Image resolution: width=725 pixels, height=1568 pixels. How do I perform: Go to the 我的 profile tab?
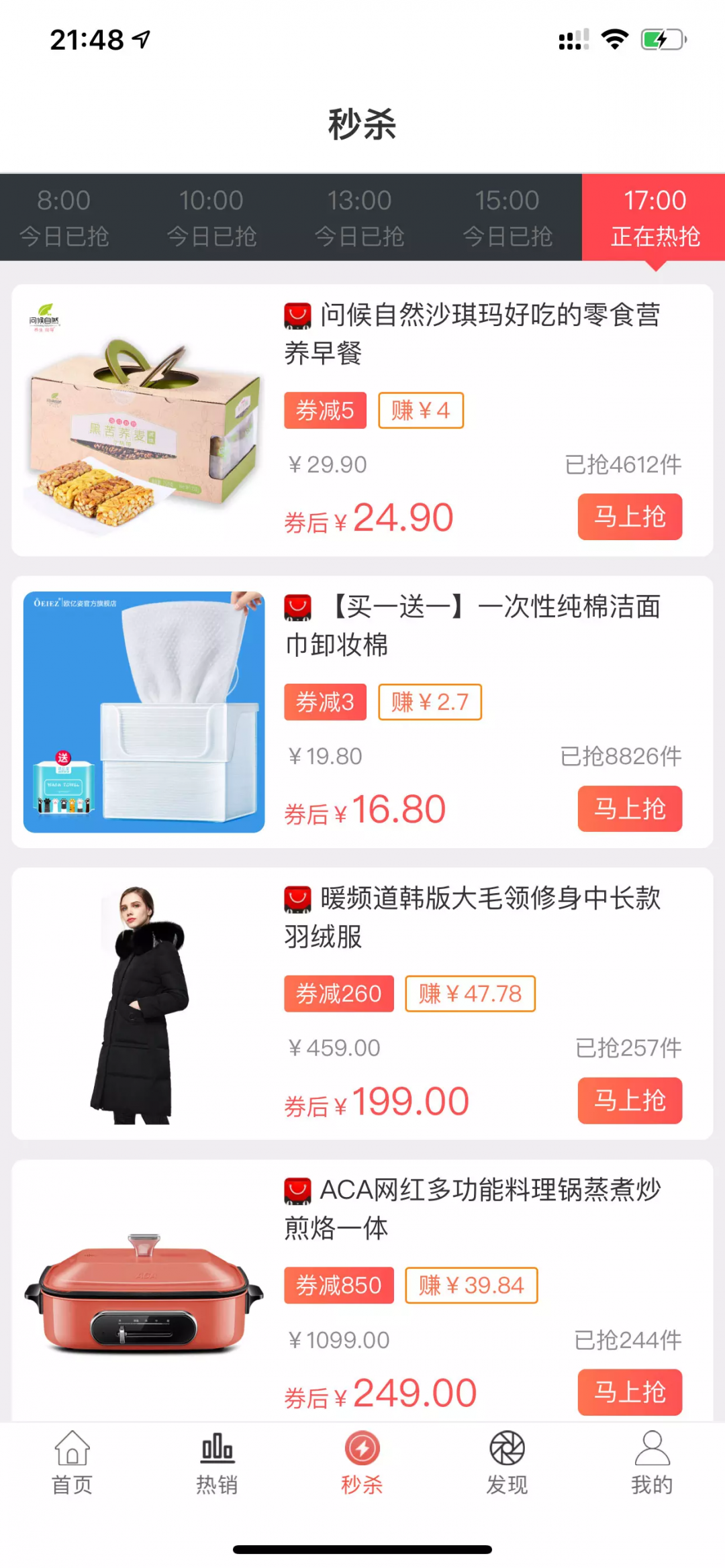click(x=652, y=1463)
